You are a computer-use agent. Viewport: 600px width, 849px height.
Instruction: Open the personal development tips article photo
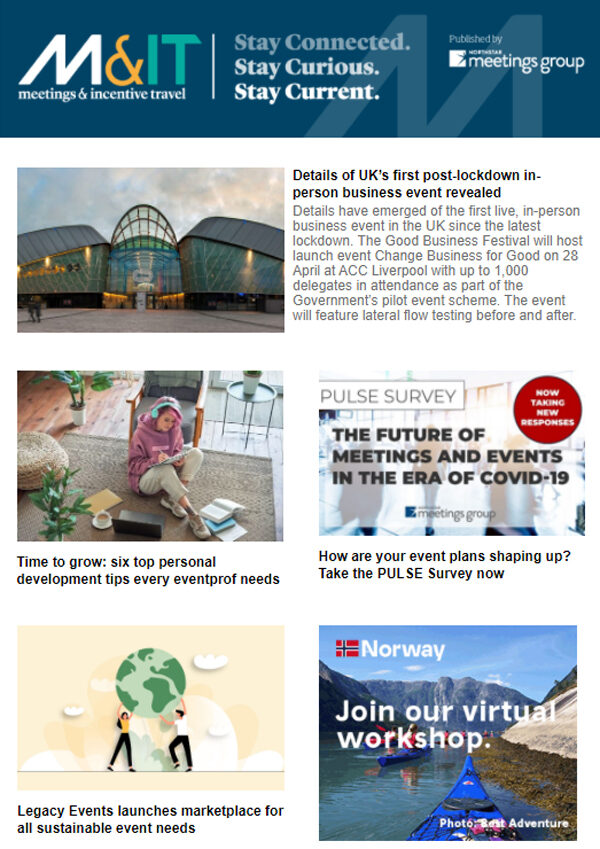point(150,455)
